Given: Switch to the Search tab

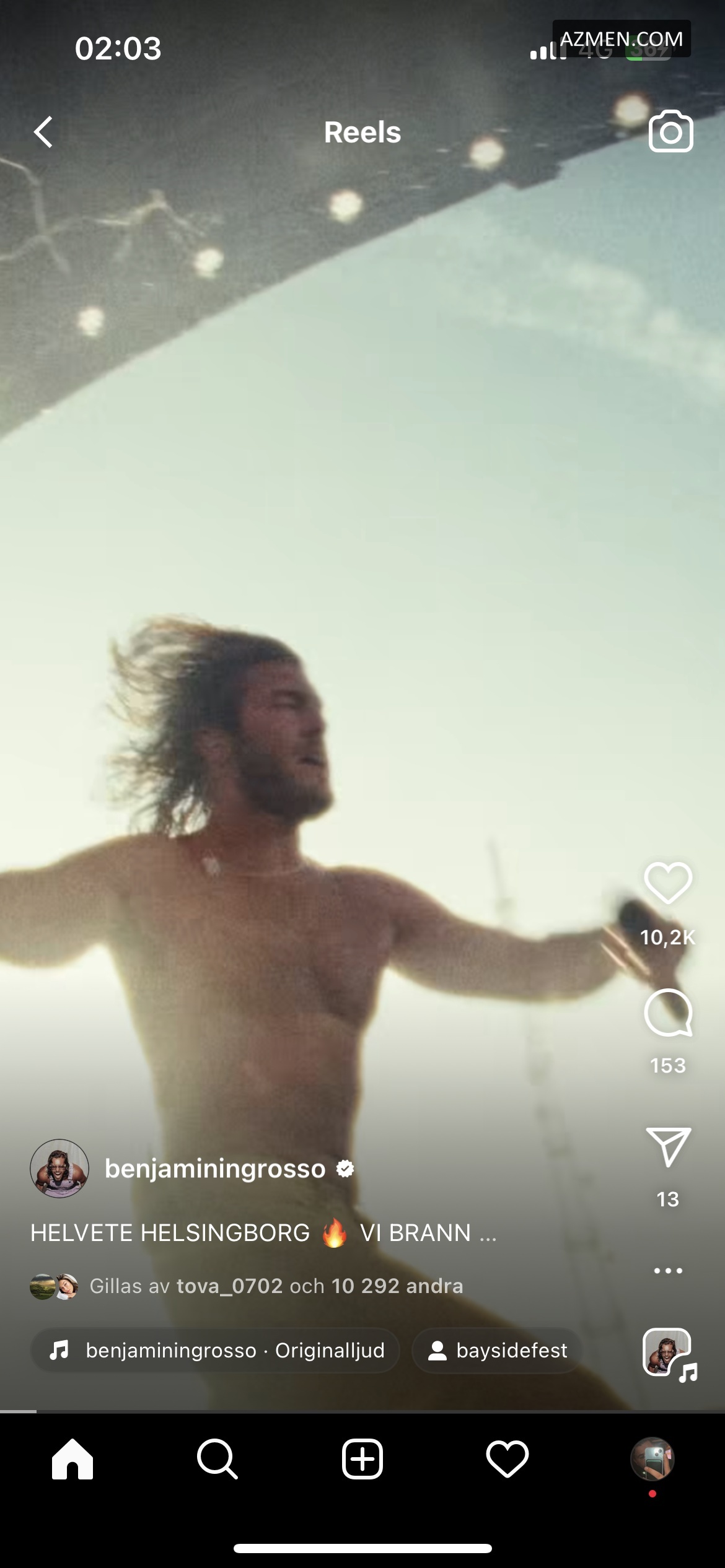Looking at the screenshot, I should tap(217, 1458).
